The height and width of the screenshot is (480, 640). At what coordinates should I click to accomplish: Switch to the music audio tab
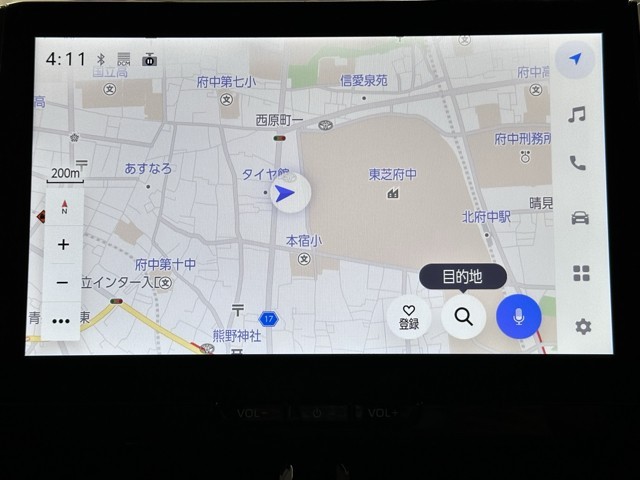click(x=577, y=115)
